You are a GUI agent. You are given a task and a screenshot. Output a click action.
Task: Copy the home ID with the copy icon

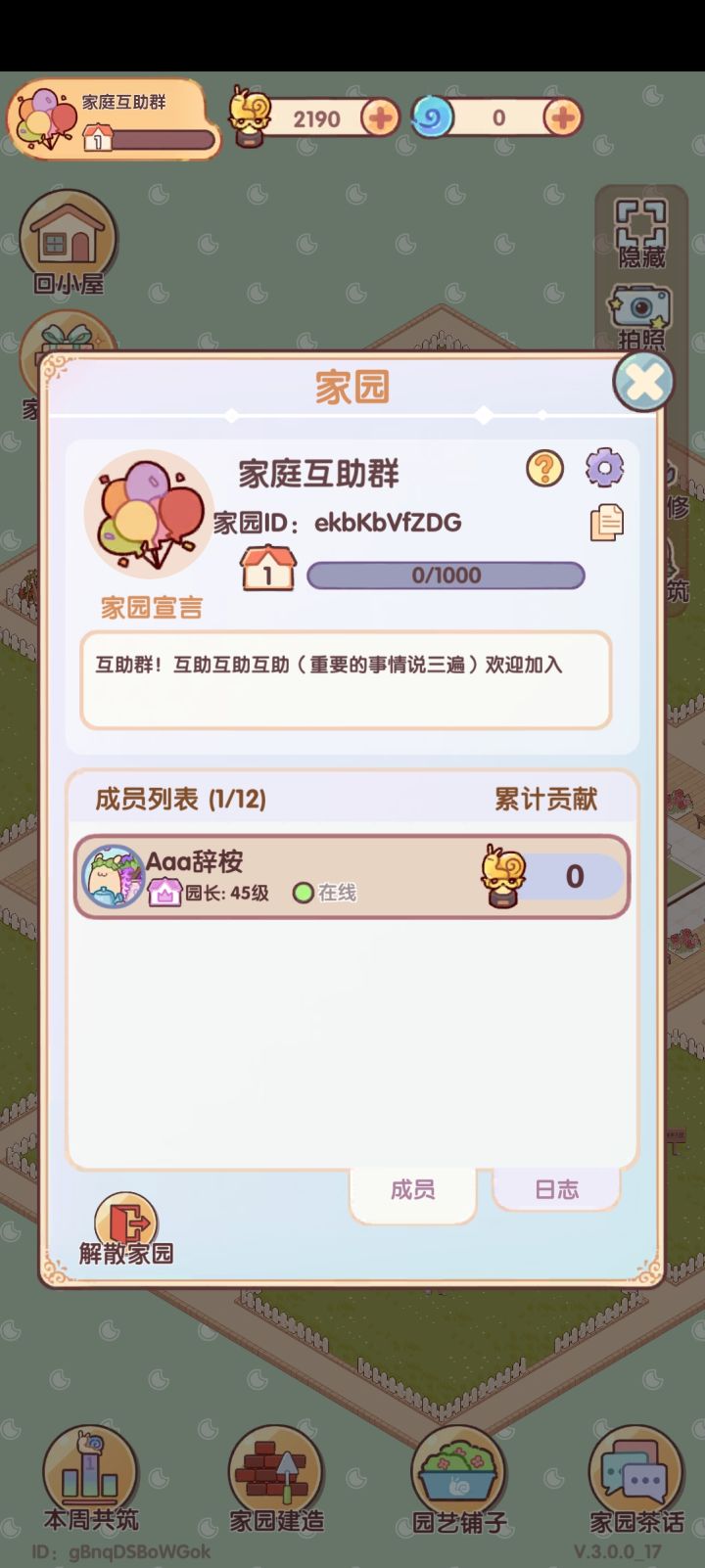[x=604, y=523]
